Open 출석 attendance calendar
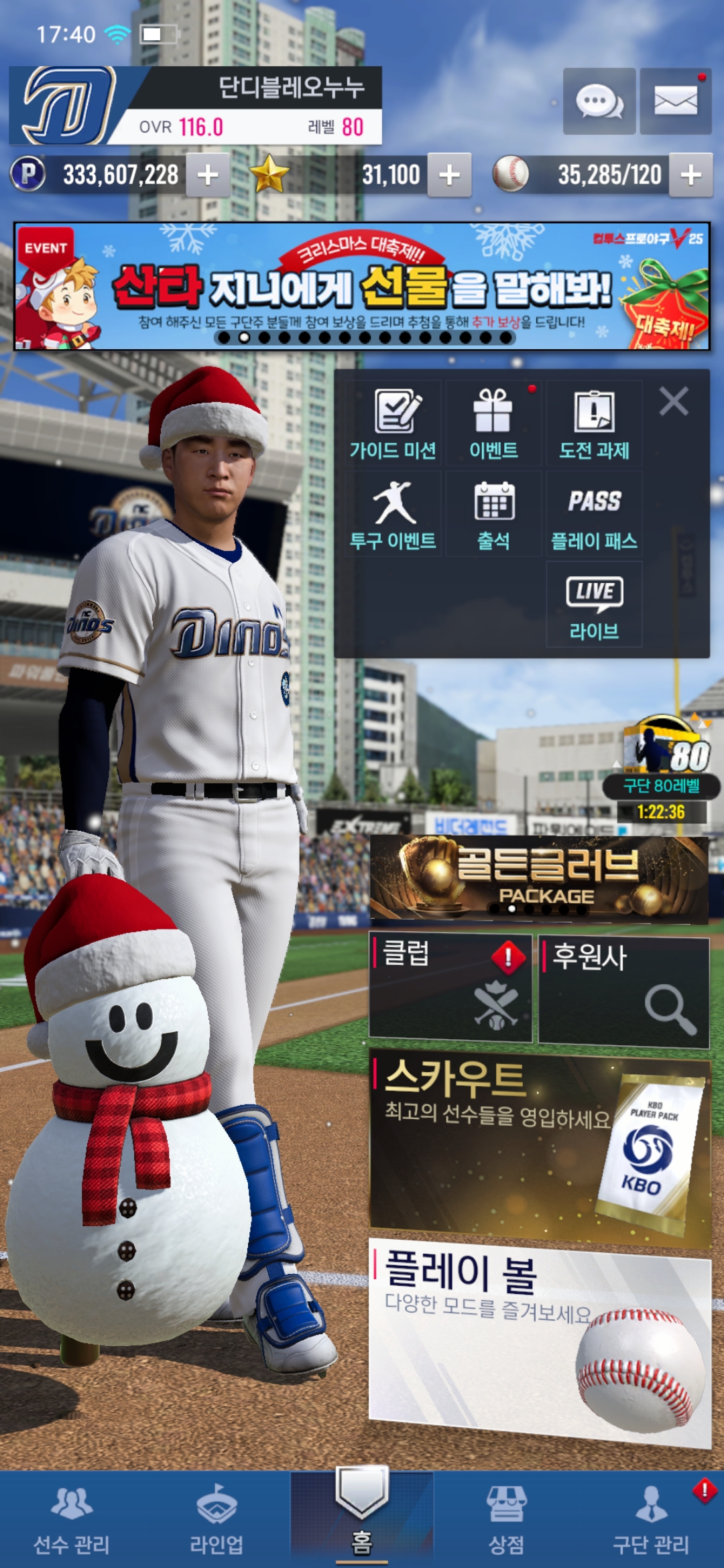 coord(493,515)
